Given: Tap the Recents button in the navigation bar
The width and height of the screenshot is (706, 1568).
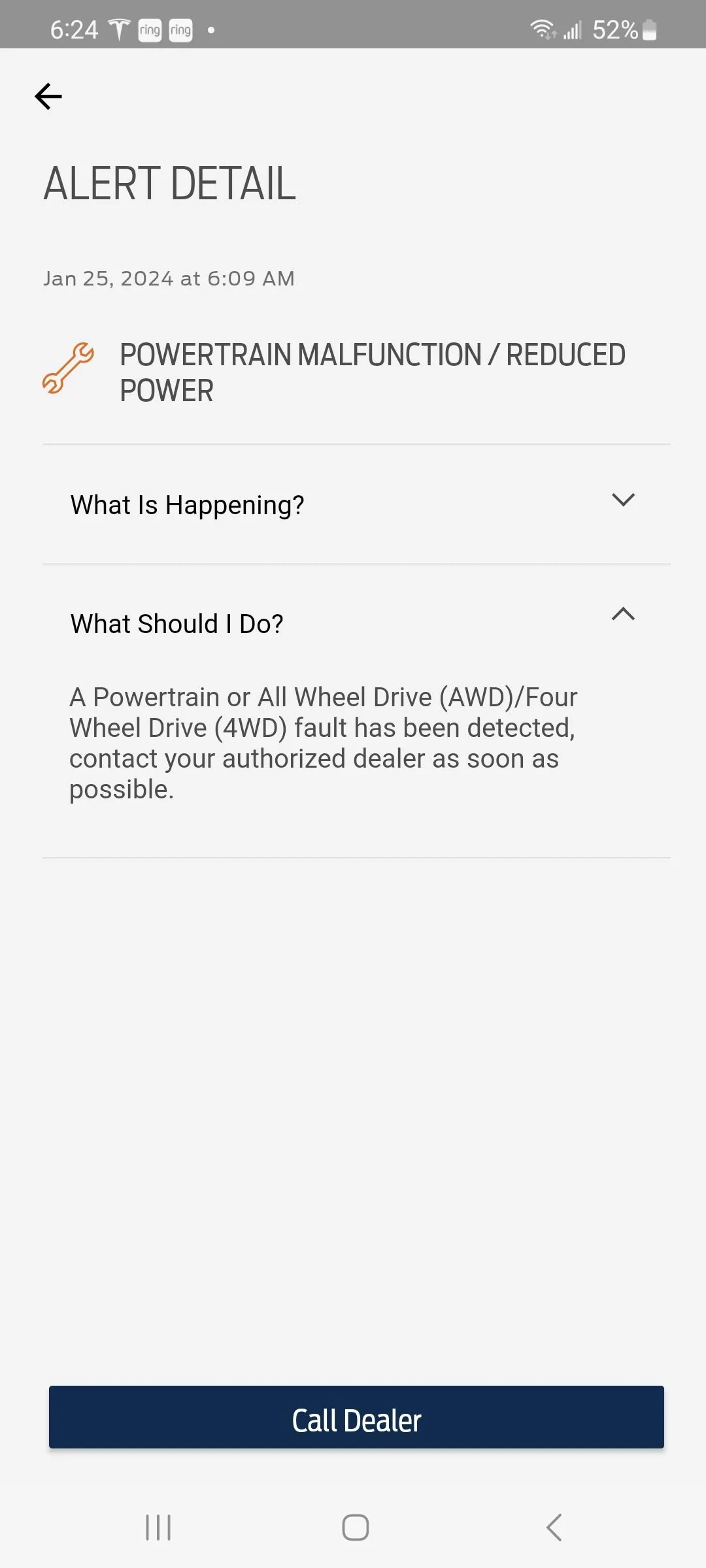Looking at the screenshot, I should point(157,1527).
